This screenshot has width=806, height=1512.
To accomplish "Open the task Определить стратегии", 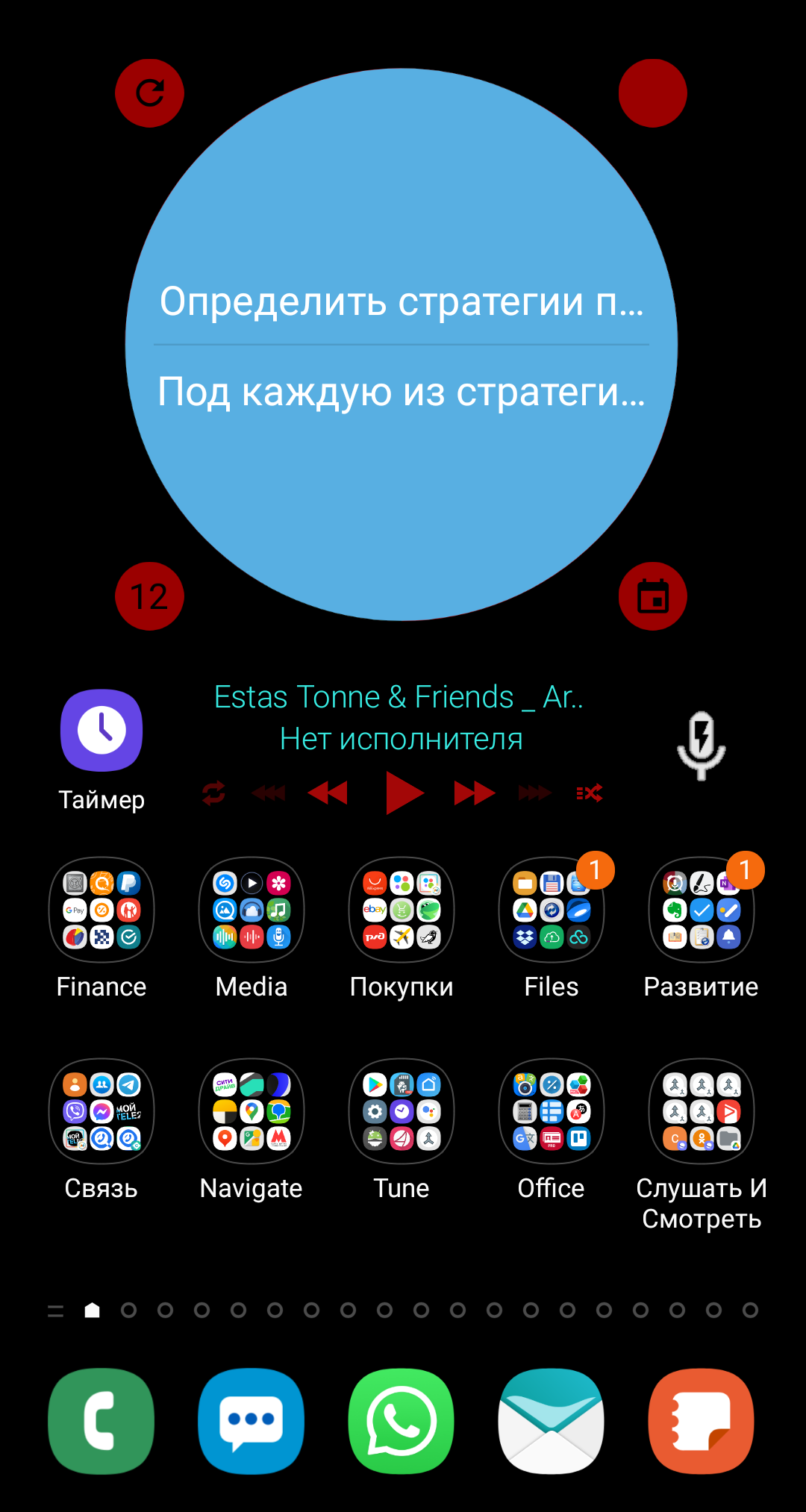I will [x=402, y=302].
